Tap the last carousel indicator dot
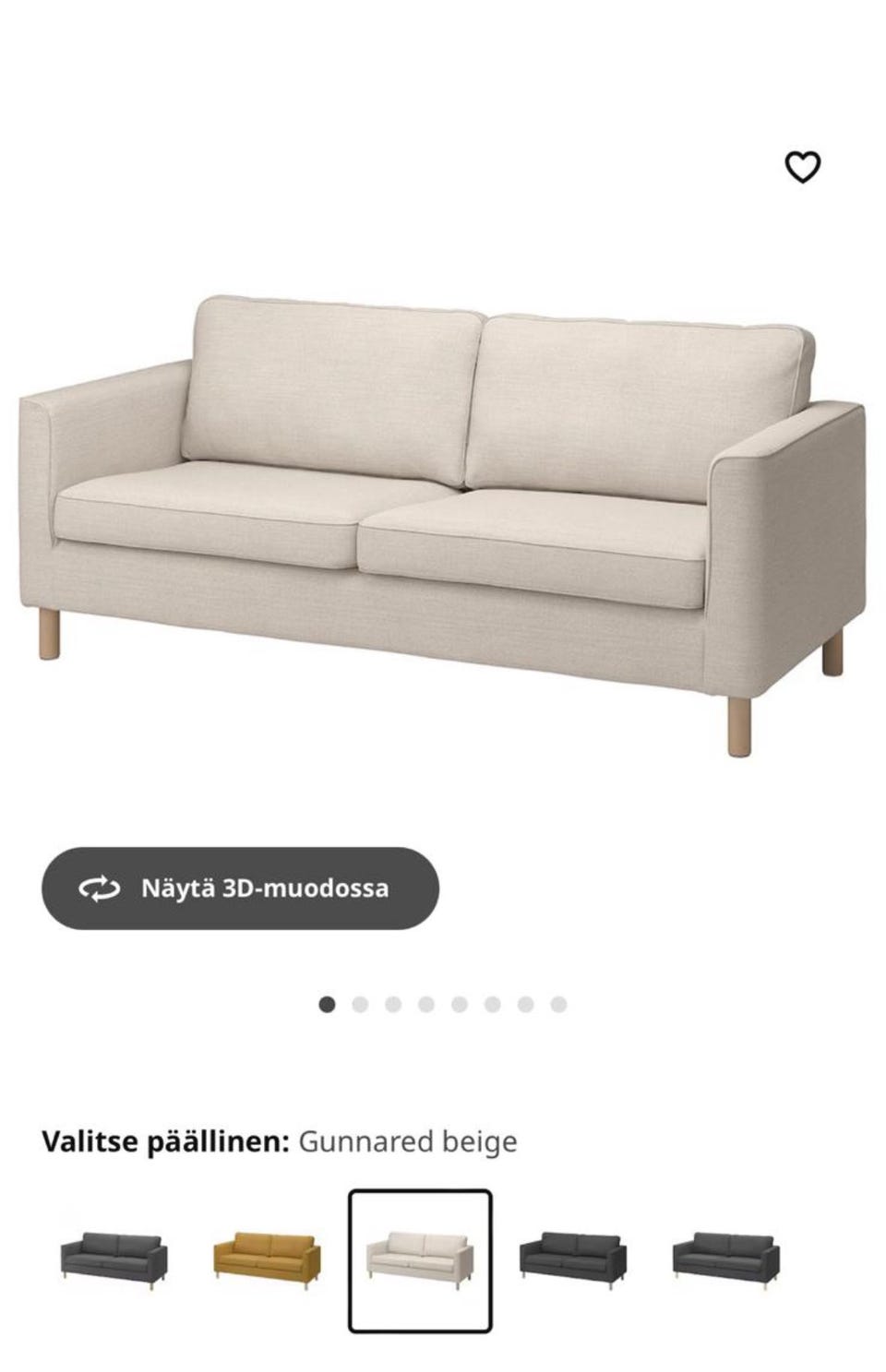886x1372 pixels. pyautogui.click(x=557, y=1002)
